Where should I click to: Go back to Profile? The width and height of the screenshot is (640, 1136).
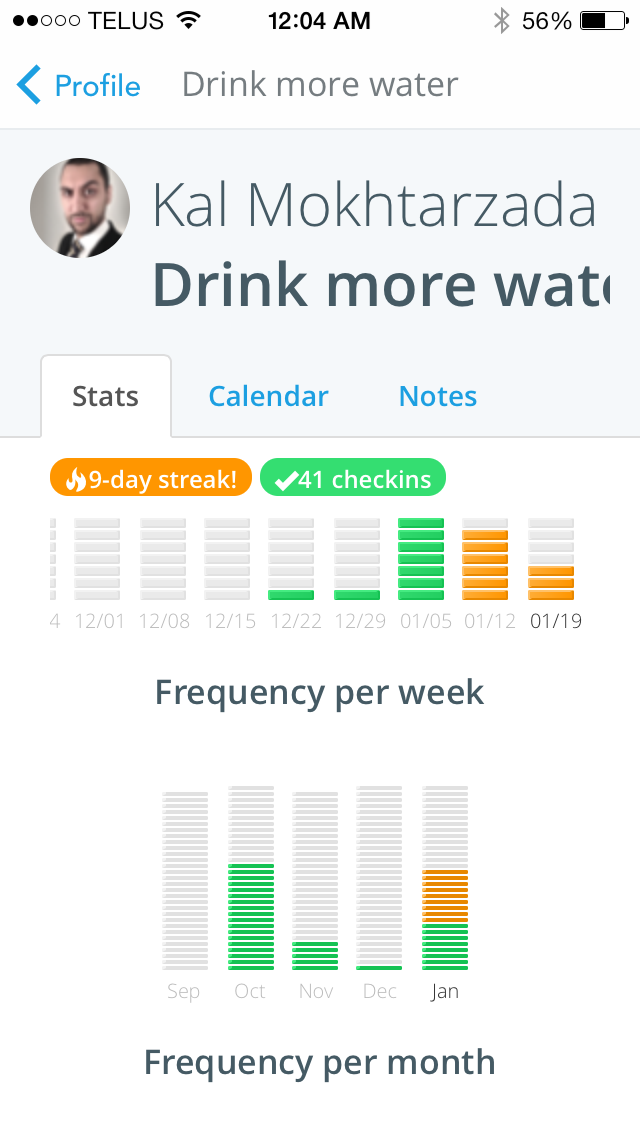80,86
